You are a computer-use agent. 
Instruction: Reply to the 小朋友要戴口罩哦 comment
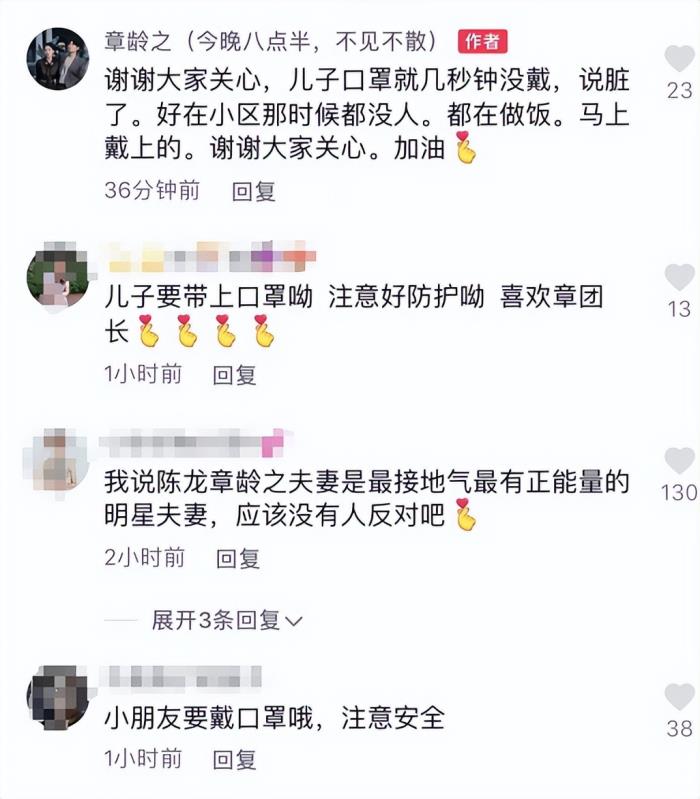click(x=234, y=759)
